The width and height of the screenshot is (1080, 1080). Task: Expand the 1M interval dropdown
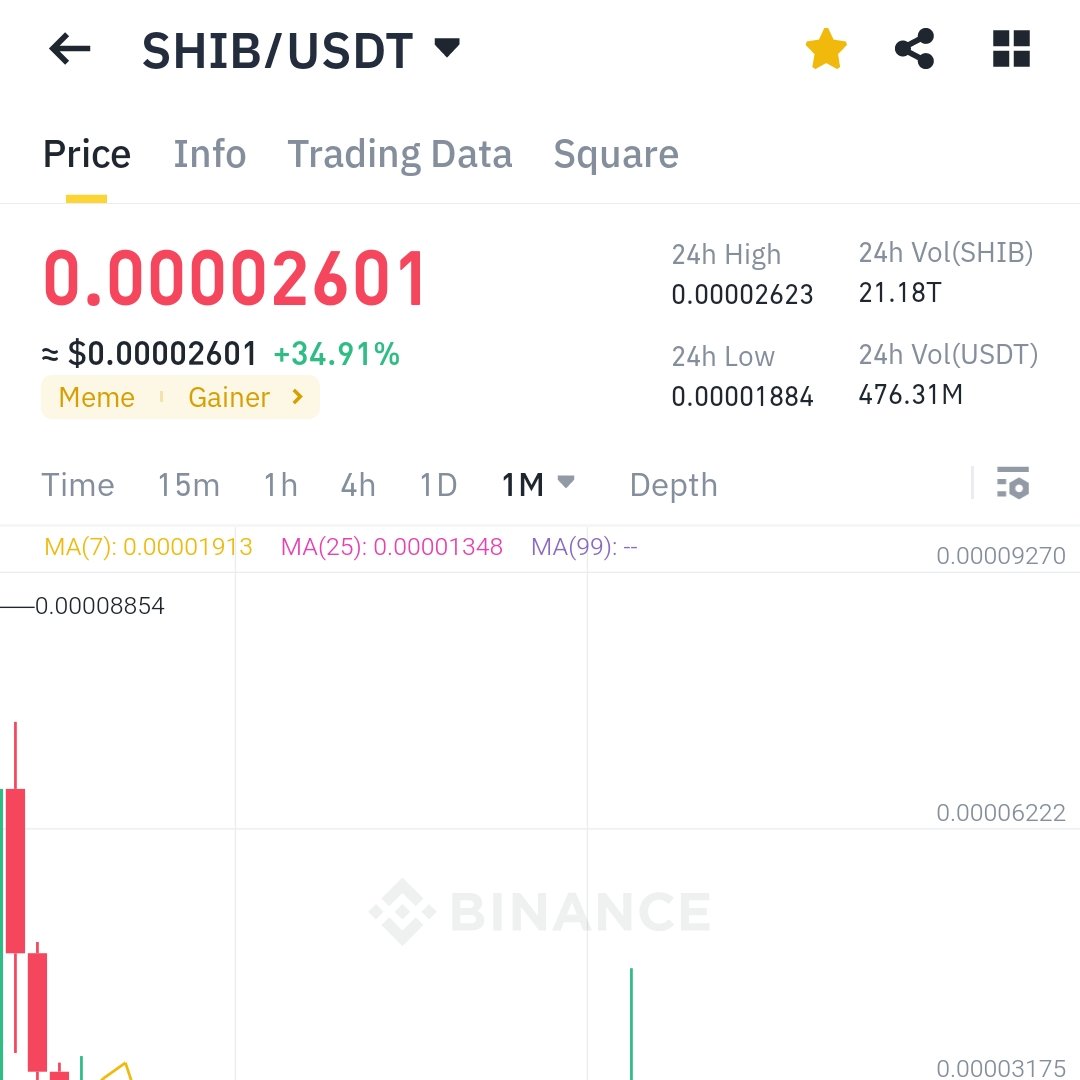pos(538,485)
